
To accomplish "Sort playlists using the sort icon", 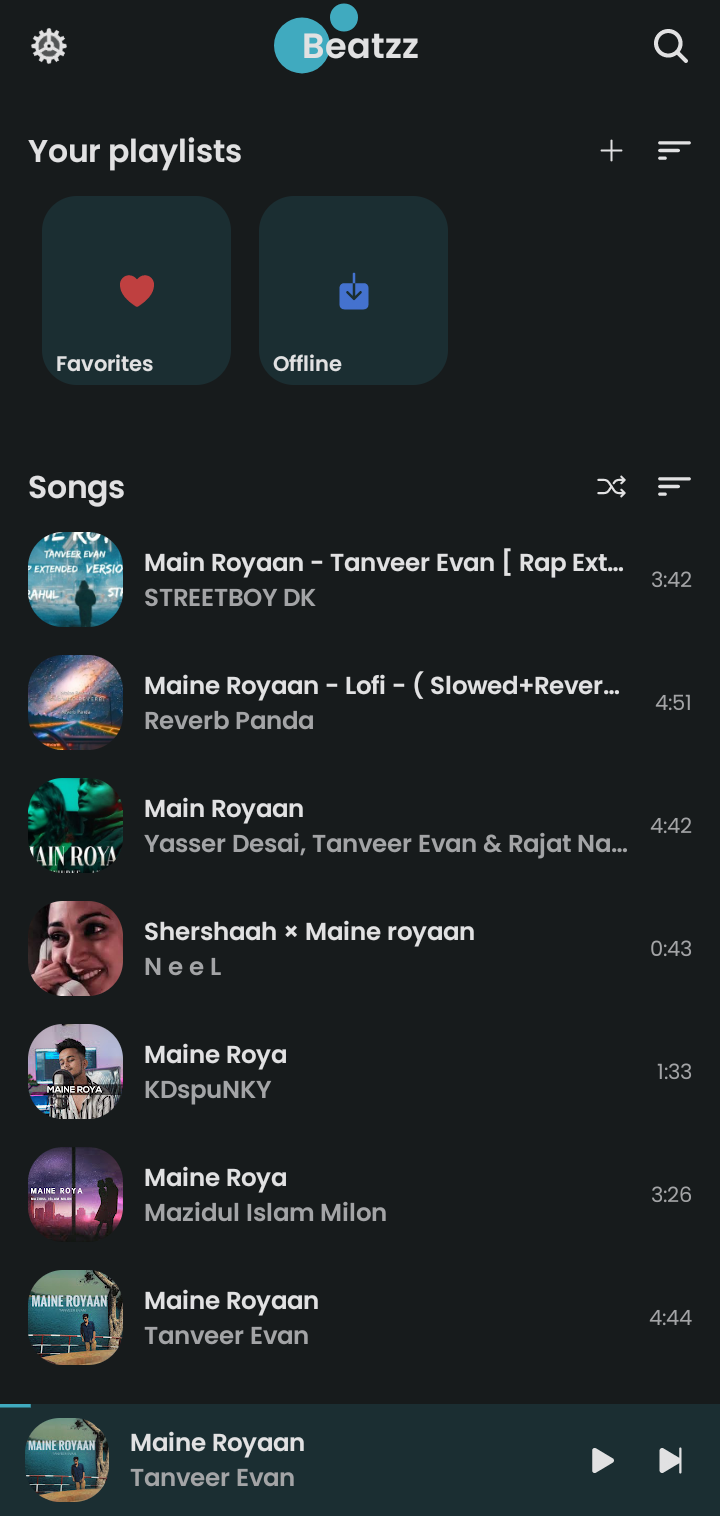I will pyautogui.click(x=674, y=151).
